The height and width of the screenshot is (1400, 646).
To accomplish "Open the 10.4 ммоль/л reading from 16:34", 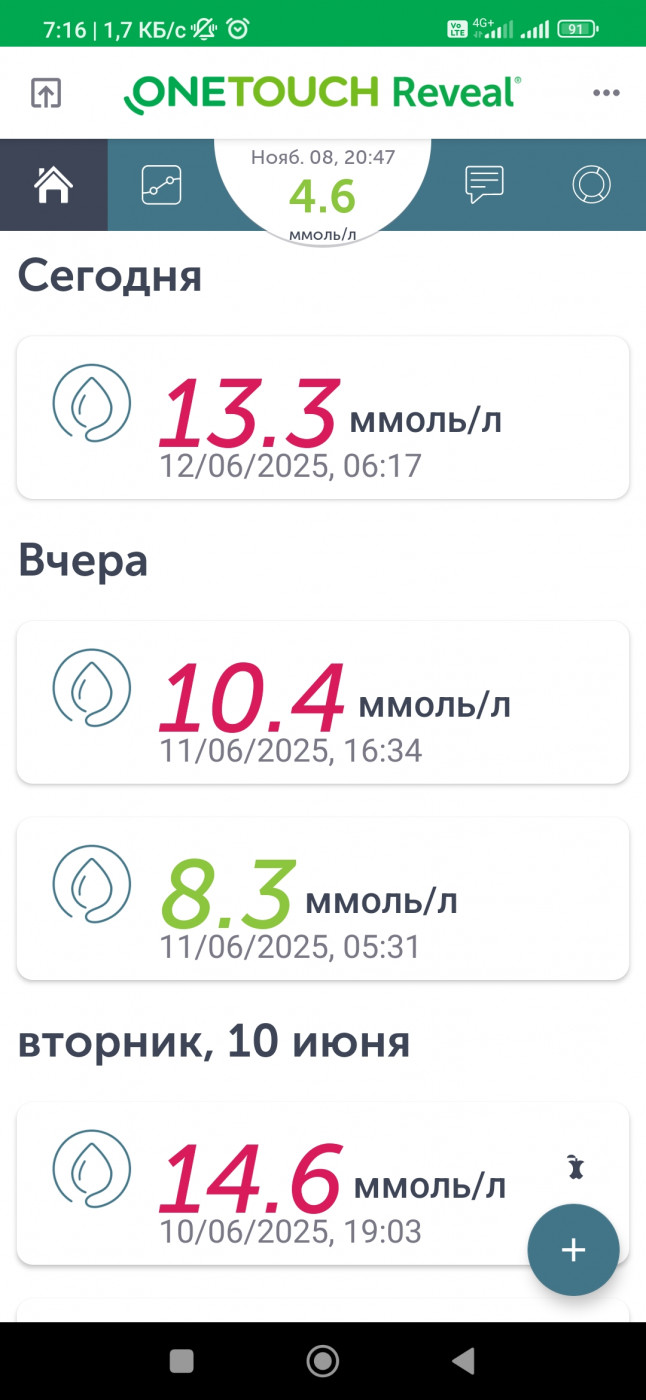I will tap(323, 702).
